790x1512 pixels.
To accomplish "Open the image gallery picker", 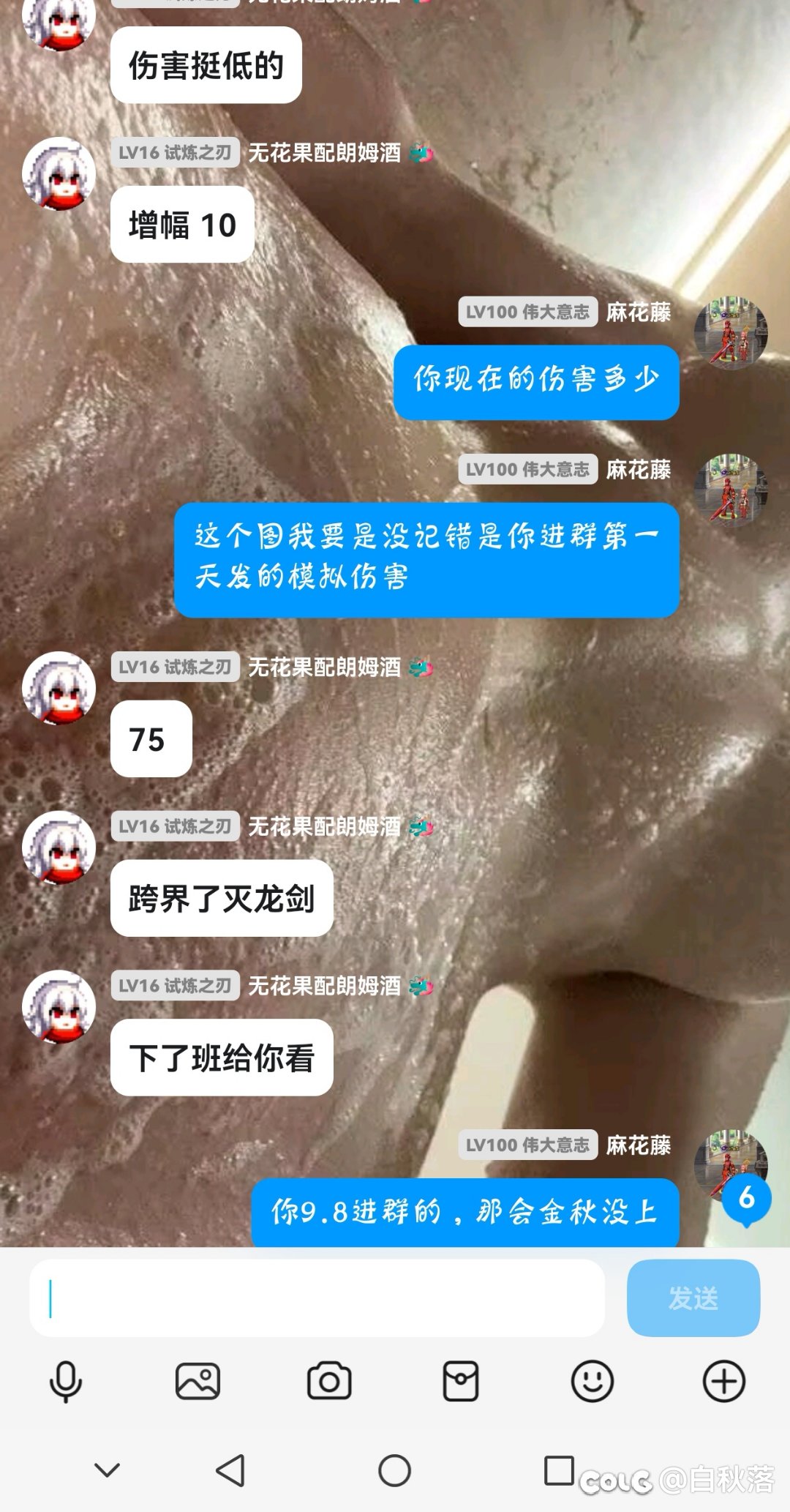I will click(197, 1382).
